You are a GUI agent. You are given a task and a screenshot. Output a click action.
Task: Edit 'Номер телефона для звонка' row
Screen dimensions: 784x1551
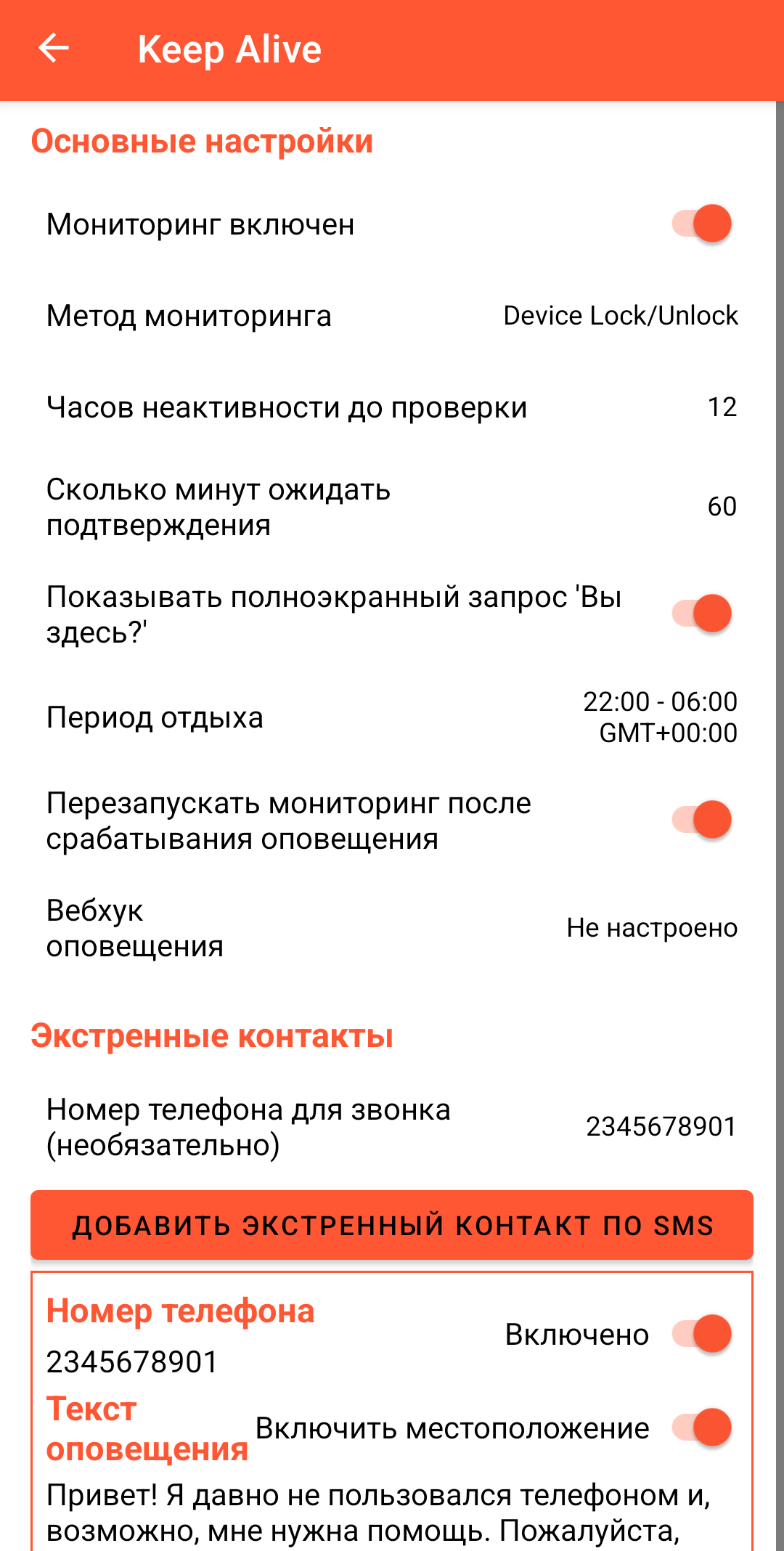coord(392,1127)
